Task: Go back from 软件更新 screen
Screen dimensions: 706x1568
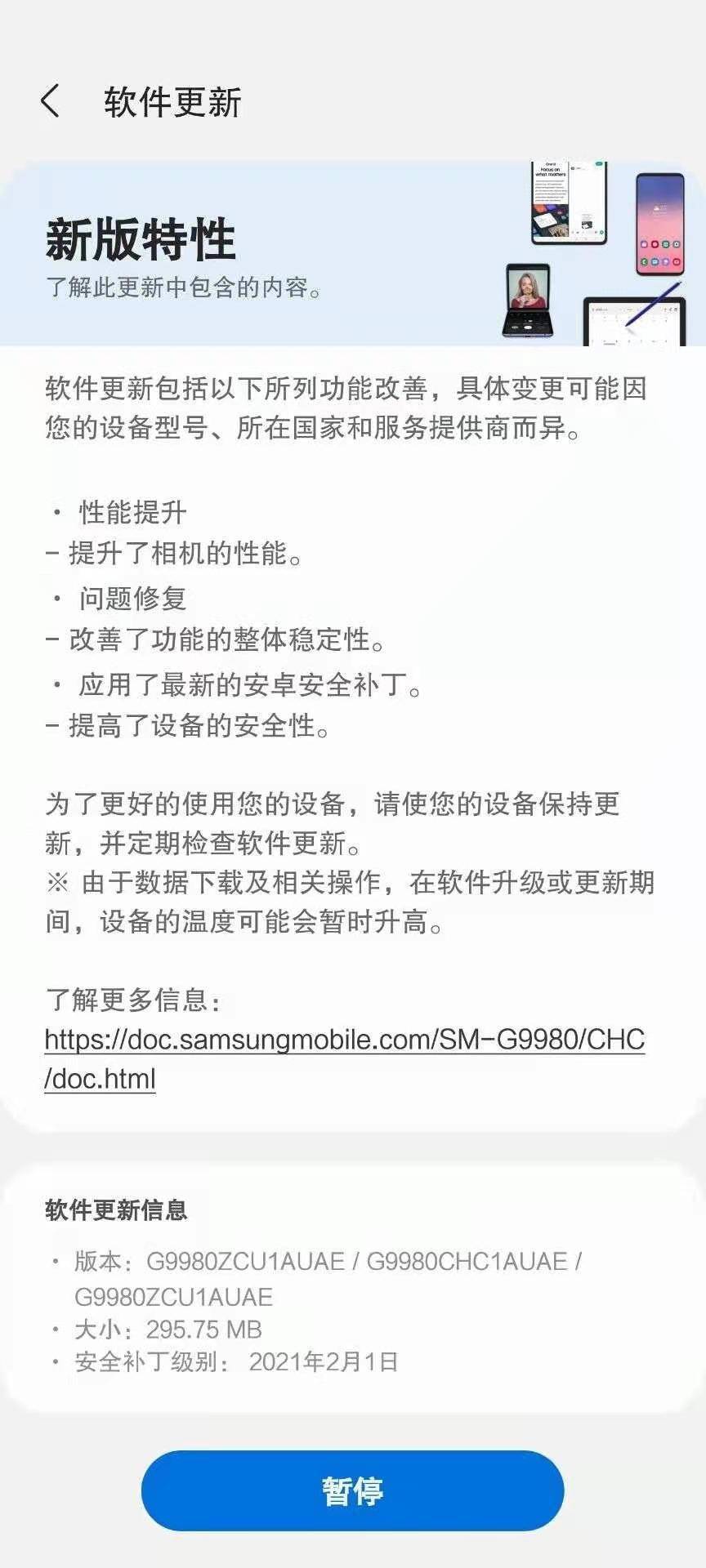Action: pyautogui.click(x=51, y=101)
